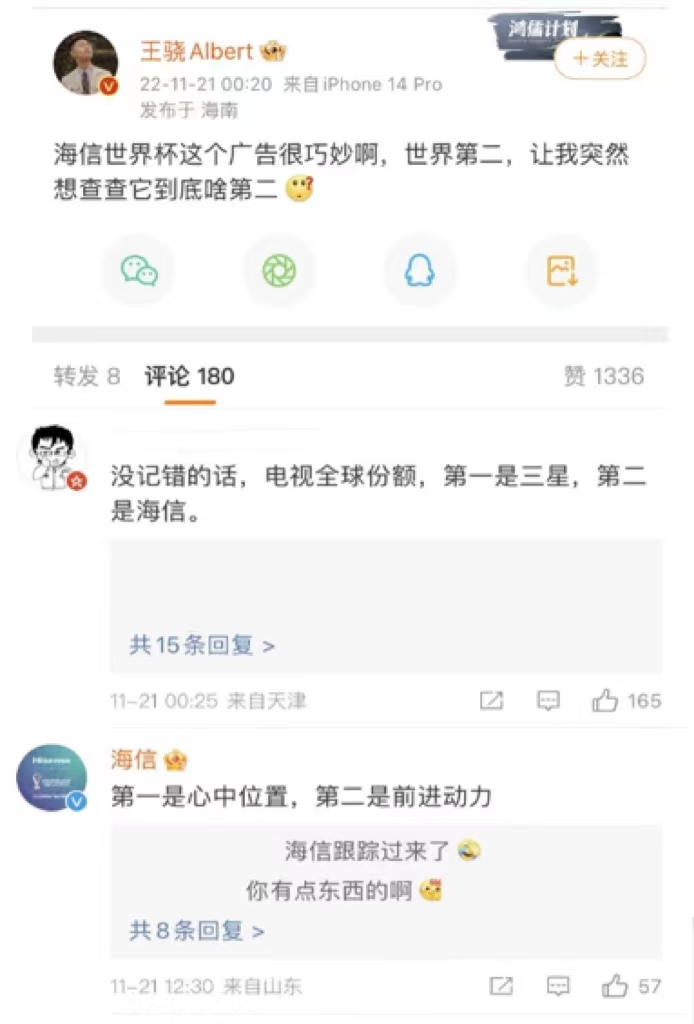Open 海信's profile from its username
This screenshot has width=694, height=1024.
click(x=134, y=760)
